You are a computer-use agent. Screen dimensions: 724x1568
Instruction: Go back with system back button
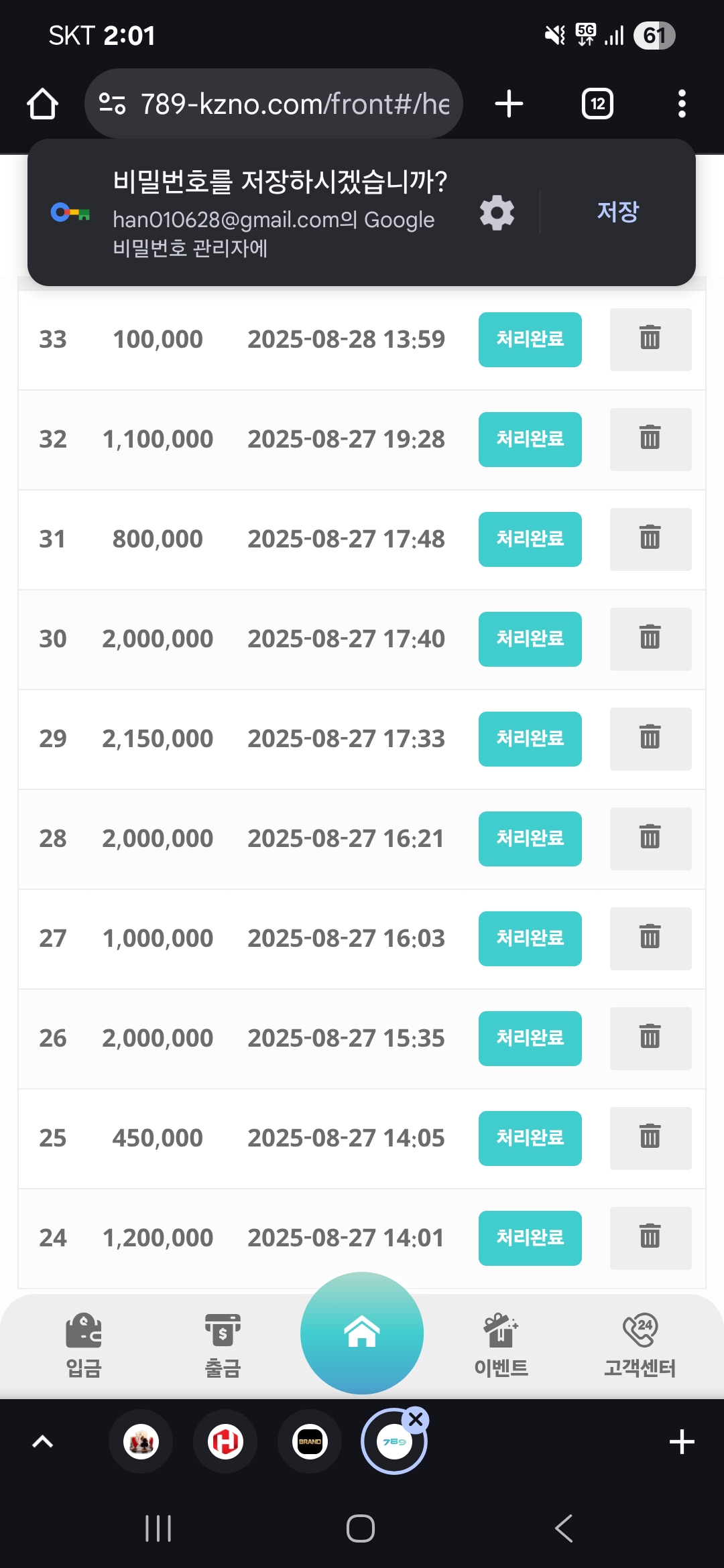point(564,1528)
